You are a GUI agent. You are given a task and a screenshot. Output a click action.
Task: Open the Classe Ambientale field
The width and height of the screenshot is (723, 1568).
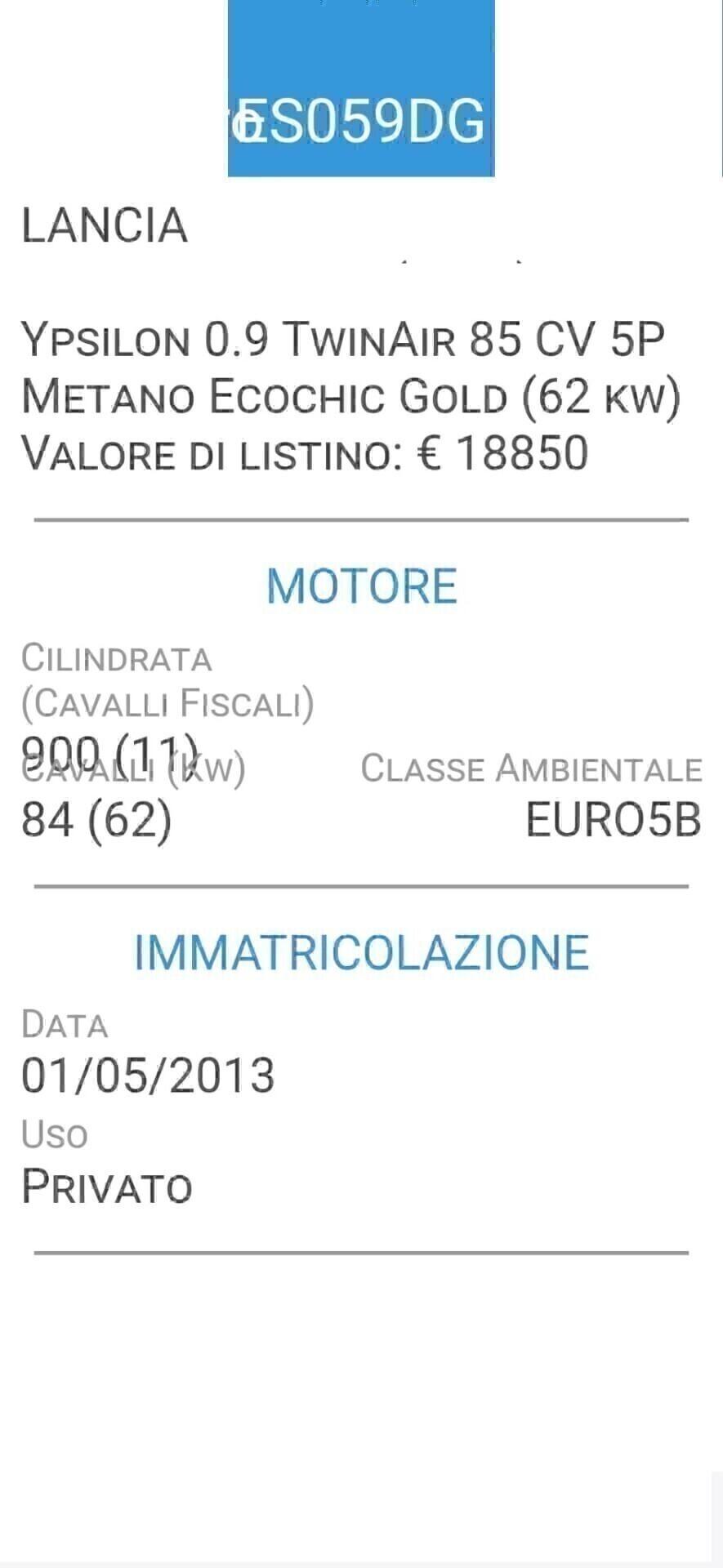[532, 768]
